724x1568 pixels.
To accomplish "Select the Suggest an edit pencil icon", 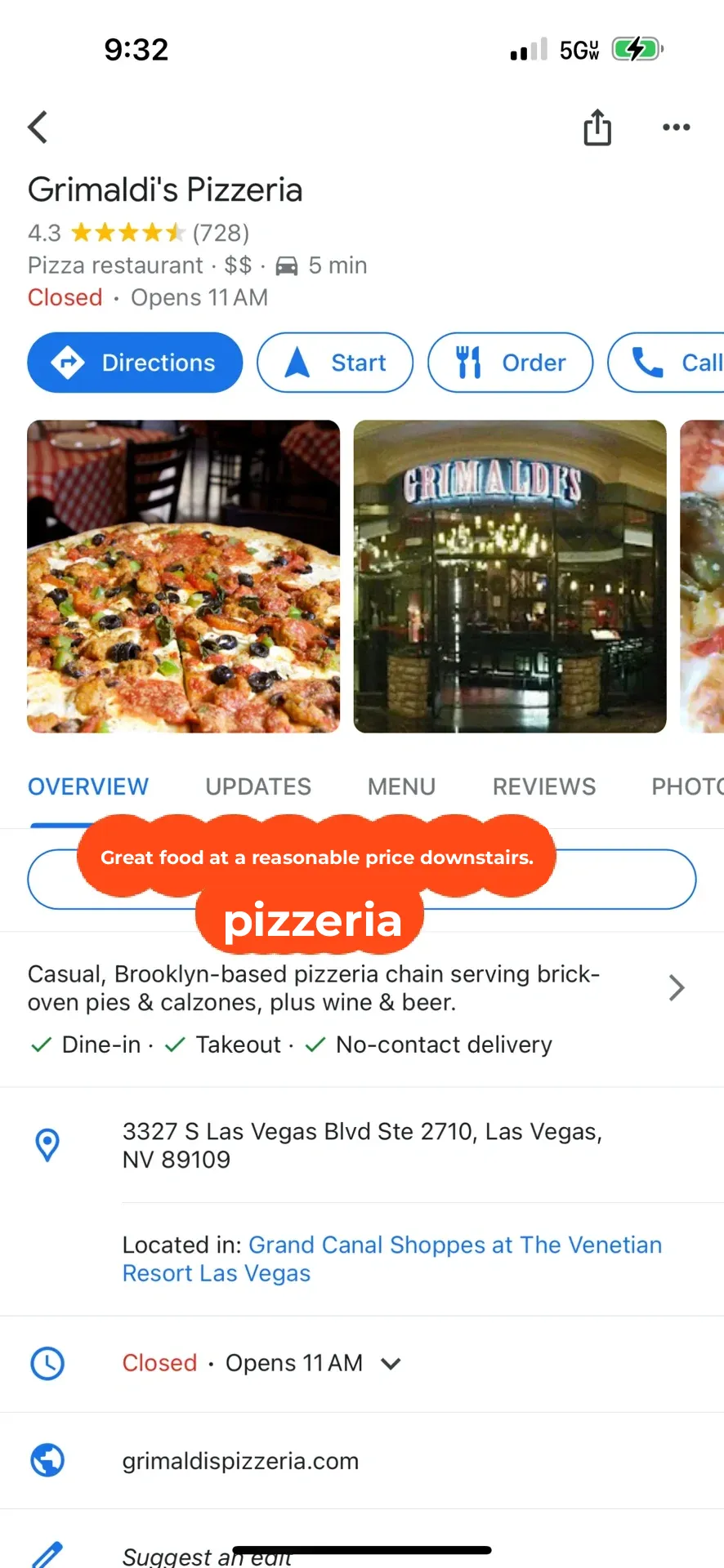I will point(49,1551).
